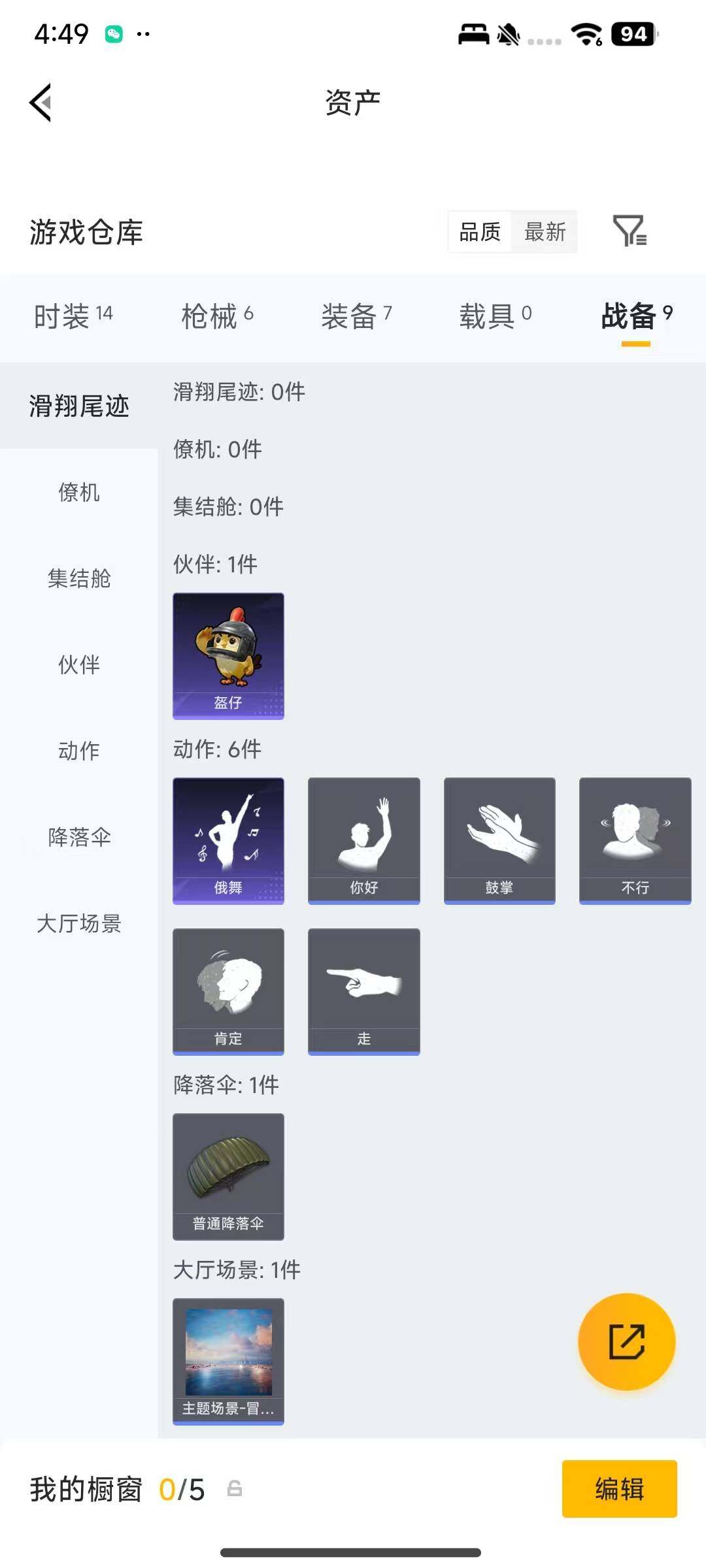Select the 盔仔 companion thumbnail
The image size is (706, 1568).
[227, 655]
